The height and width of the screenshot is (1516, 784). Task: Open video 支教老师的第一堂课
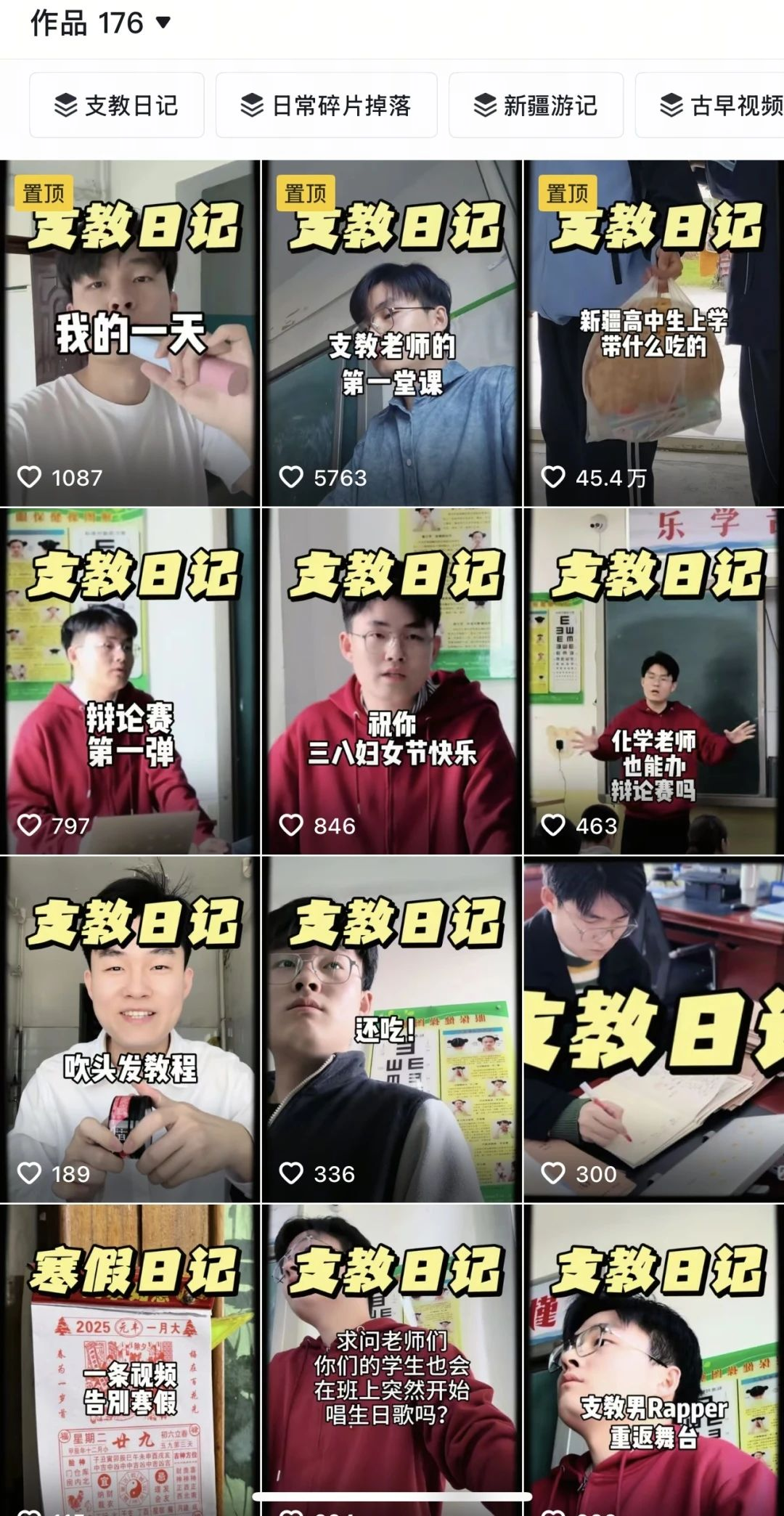[x=391, y=334]
